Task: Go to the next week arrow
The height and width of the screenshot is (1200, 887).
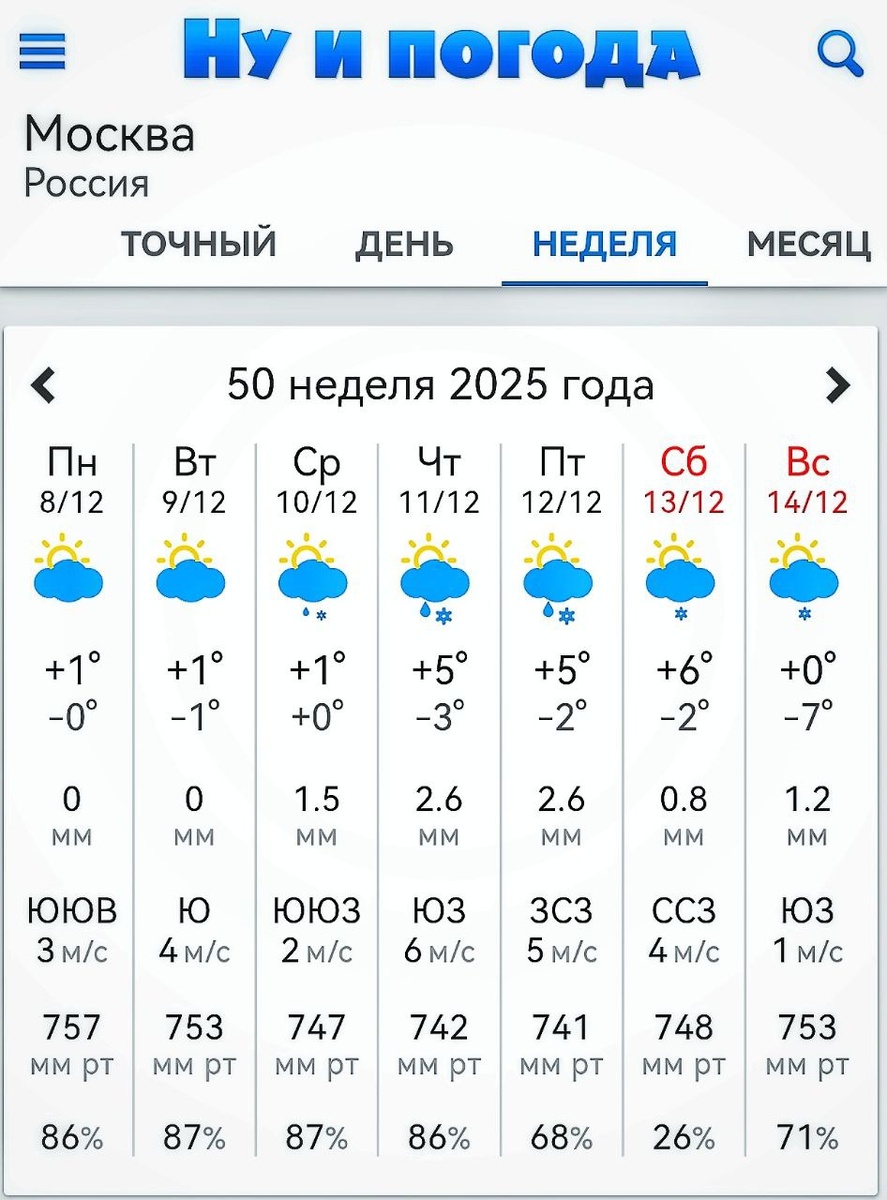Action: [x=837, y=385]
